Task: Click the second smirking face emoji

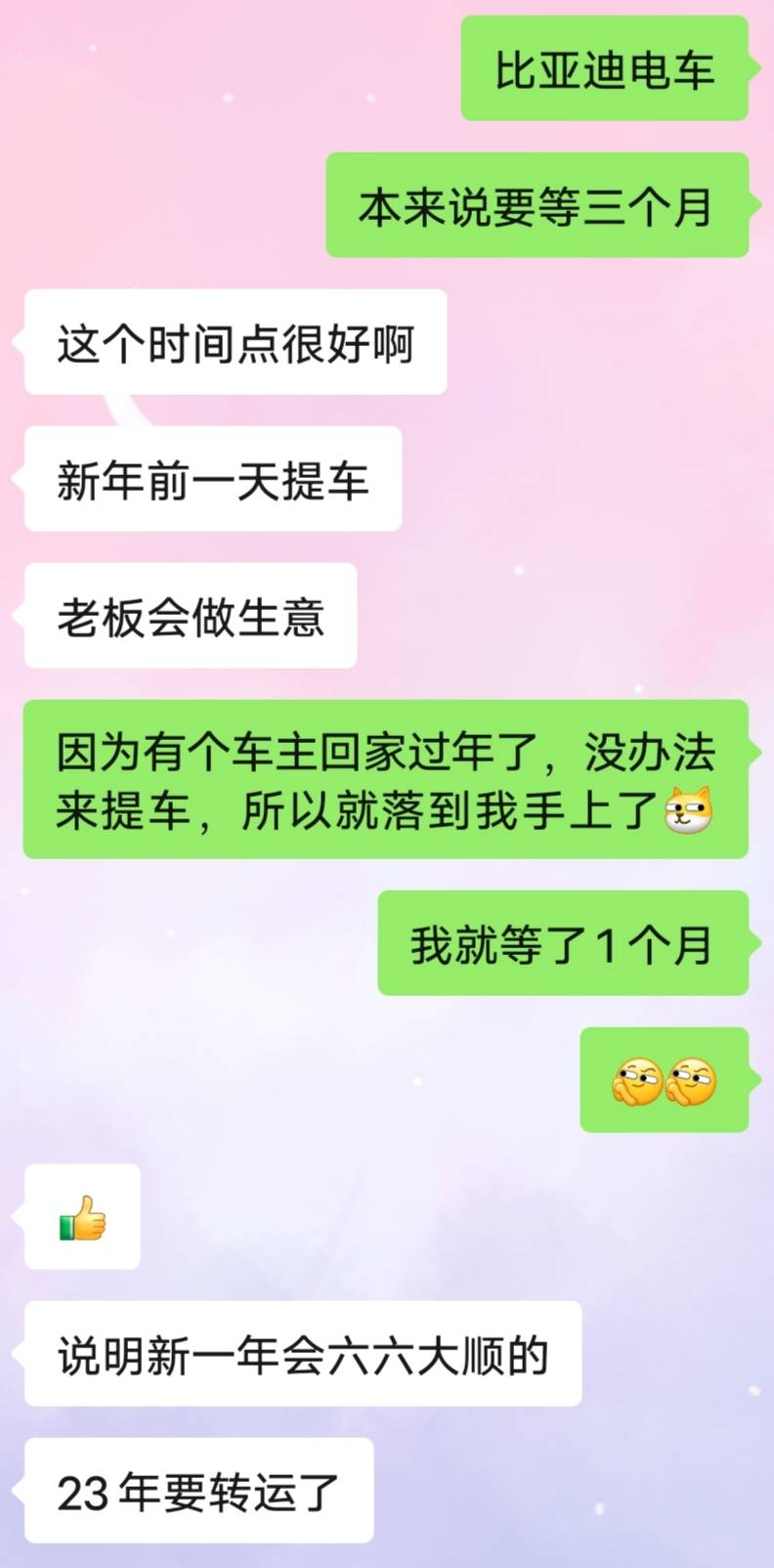Action: [x=690, y=1081]
